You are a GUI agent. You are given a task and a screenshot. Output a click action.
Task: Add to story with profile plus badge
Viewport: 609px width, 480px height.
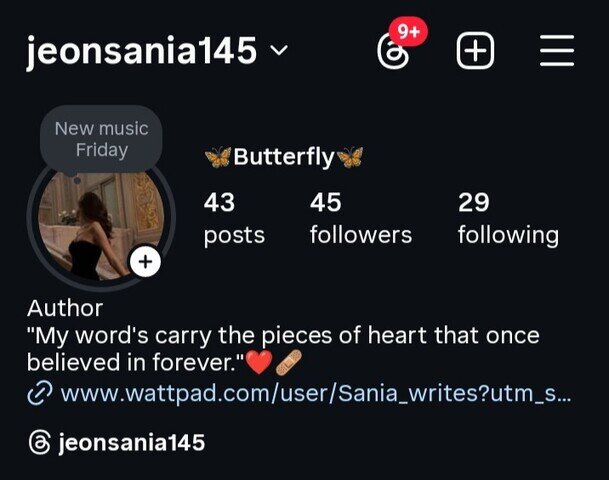(146, 262)
